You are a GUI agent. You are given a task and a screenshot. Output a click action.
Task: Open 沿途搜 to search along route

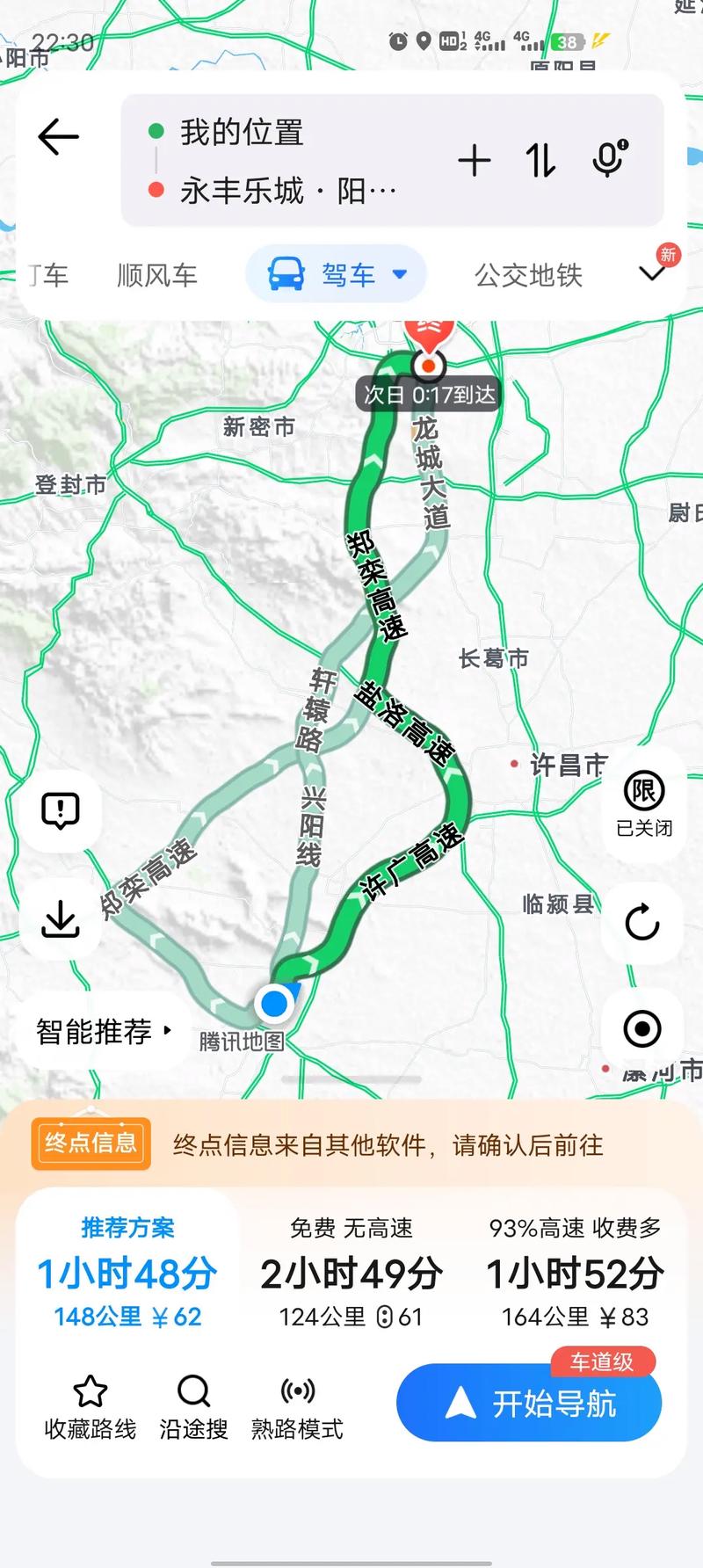click(192, 1404)
